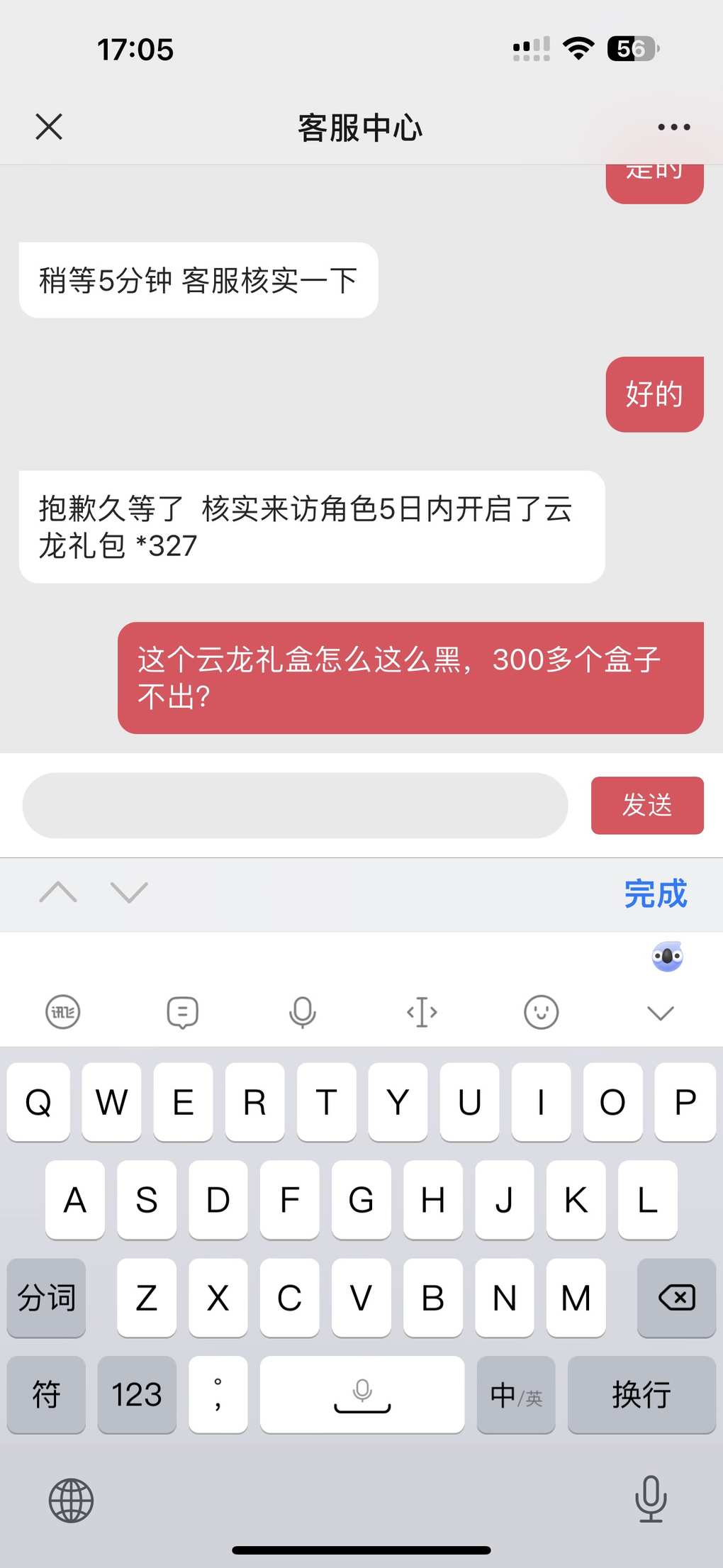
Task: Focus the message input field
Action: pos(295,806)
